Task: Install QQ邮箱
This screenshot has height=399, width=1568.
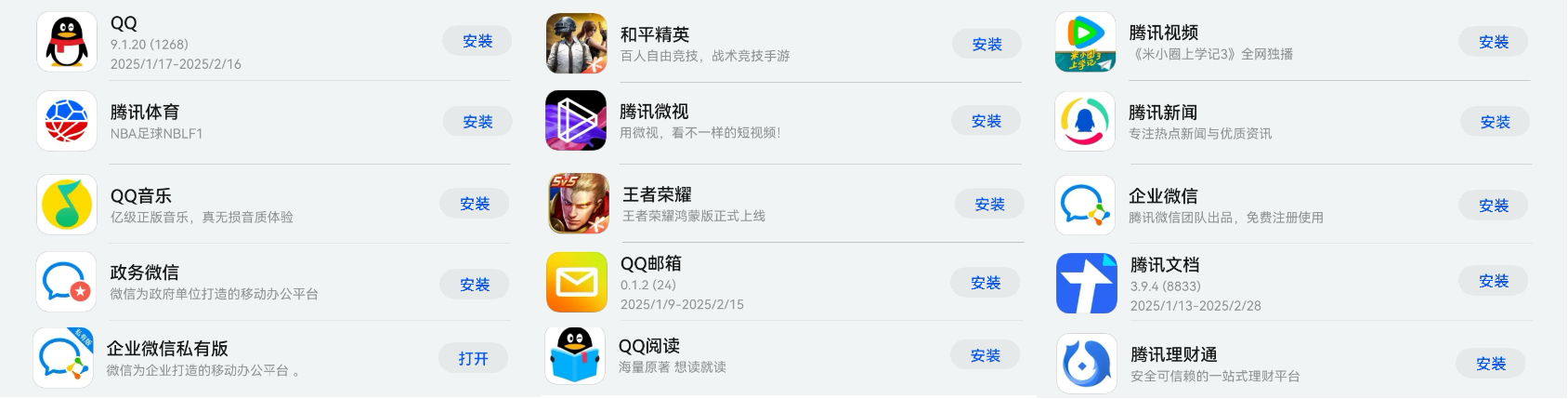Action: click(x=986, y=283)
